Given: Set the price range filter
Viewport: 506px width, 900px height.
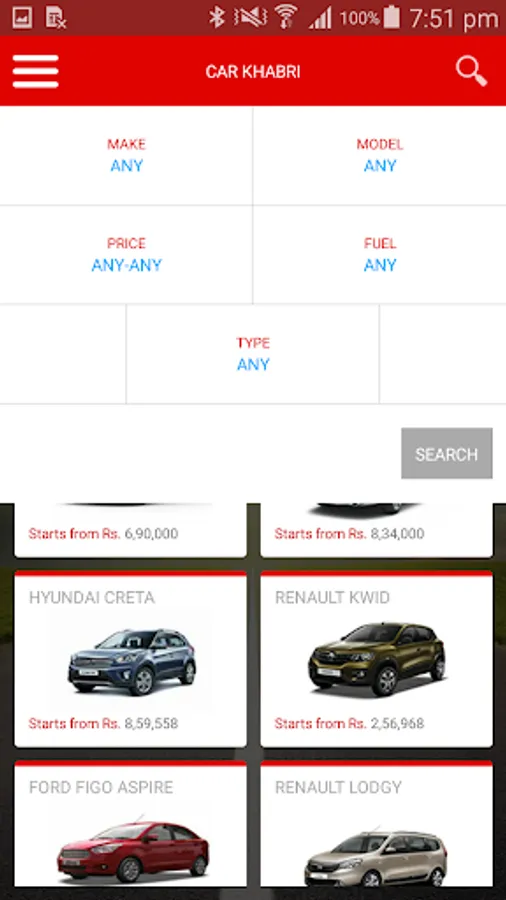Looking at the screenshot, I should pyautogui.click(x=126, y=255).
